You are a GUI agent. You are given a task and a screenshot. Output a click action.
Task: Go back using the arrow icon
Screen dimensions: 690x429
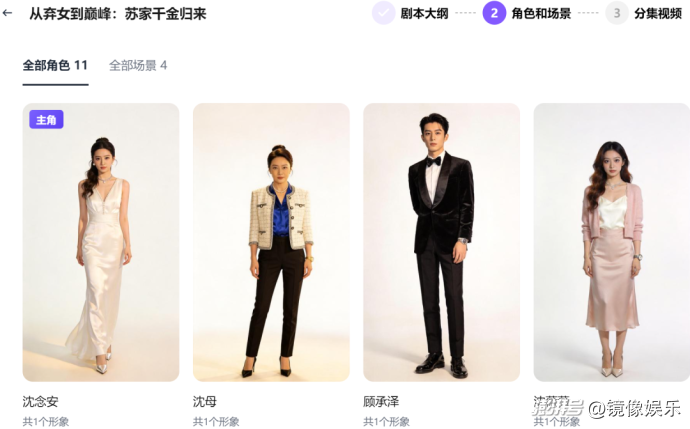[7, 13]
